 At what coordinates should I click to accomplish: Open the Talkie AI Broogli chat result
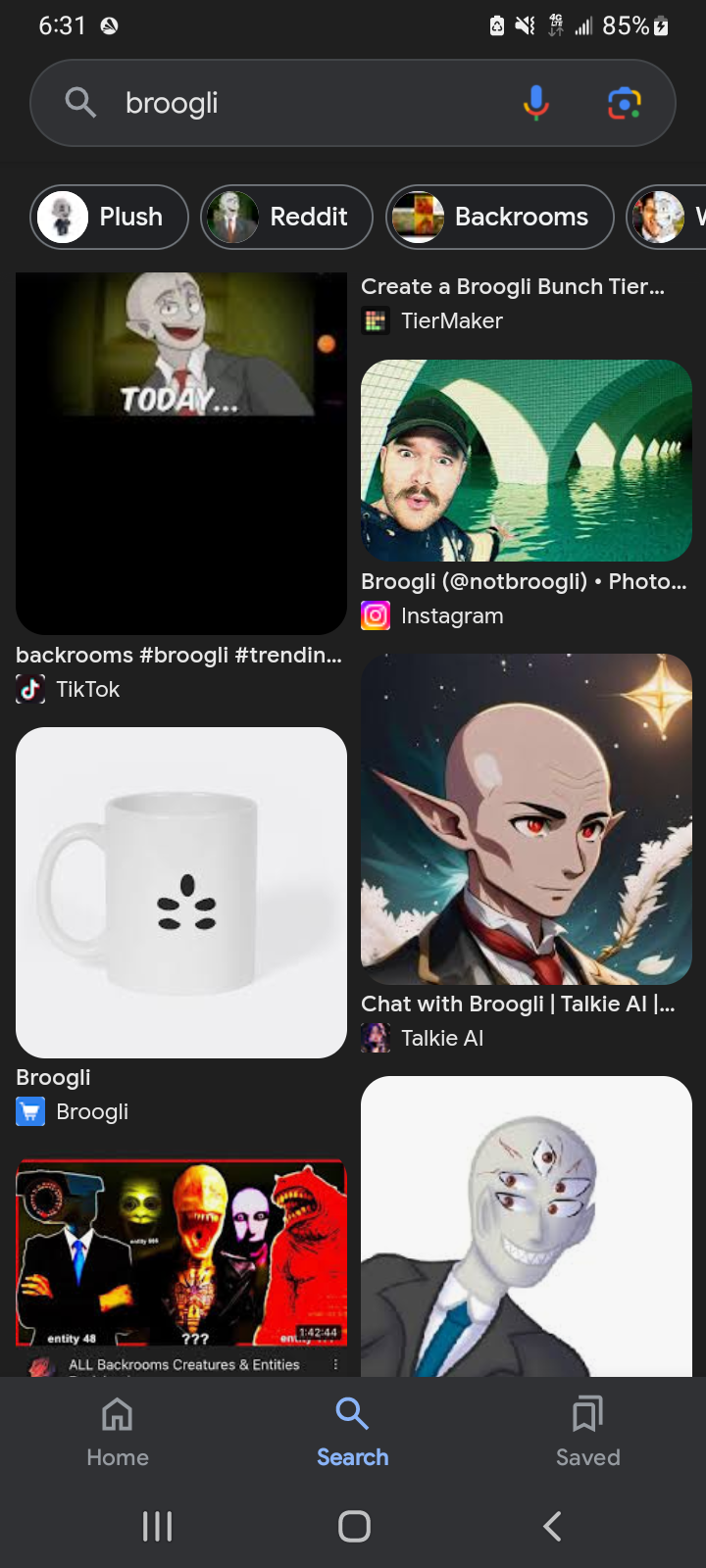point(526,819)
